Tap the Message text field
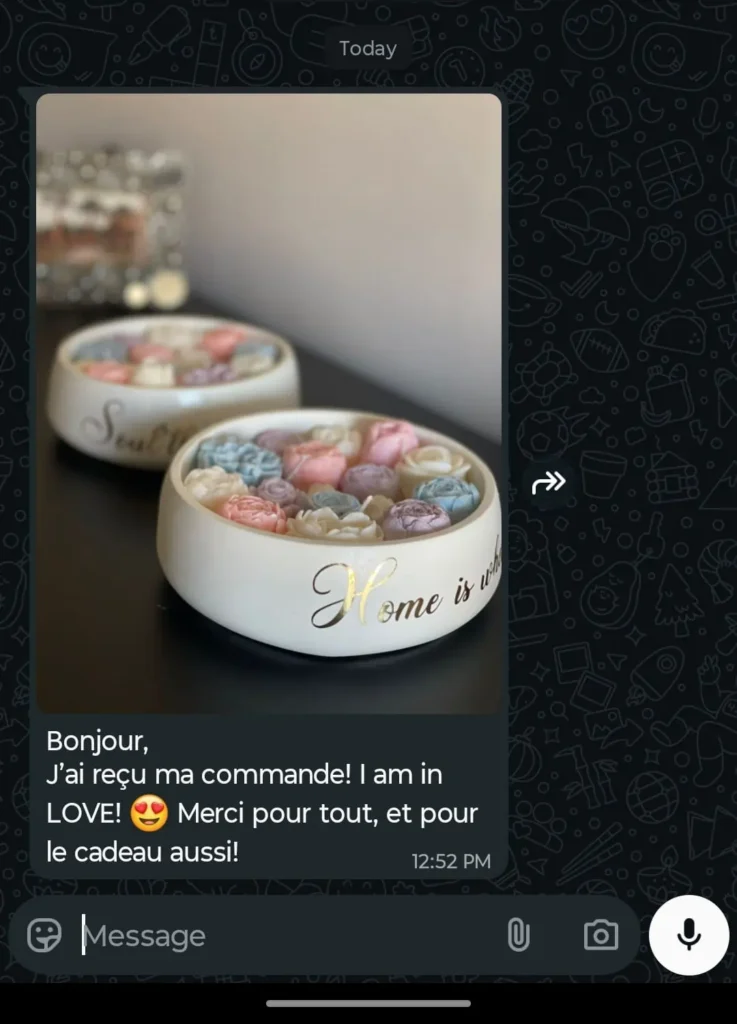Image resolution: width=737 pixels, height=1024 pixels. pyautogui.click(x=280, y=936)
